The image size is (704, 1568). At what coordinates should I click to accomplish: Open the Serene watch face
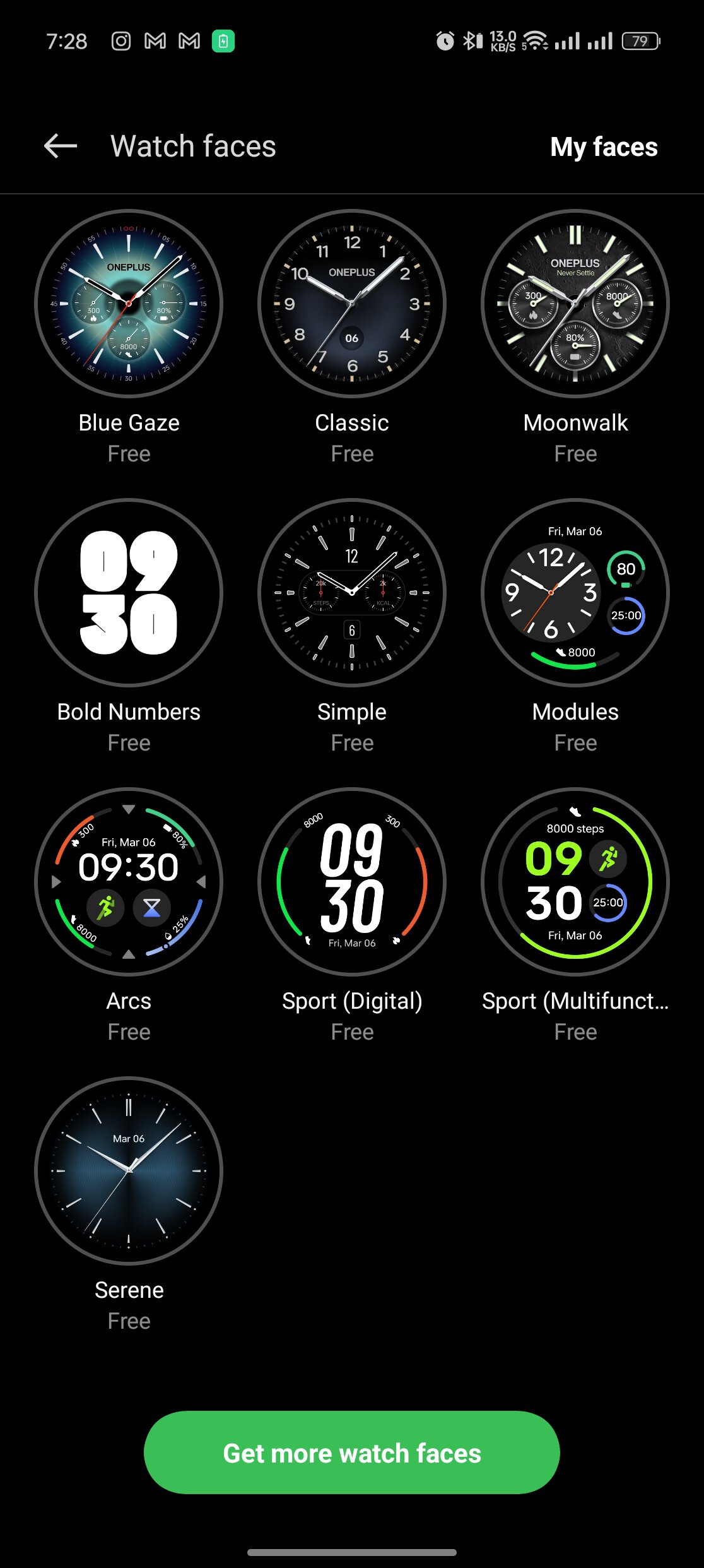click(x=129, y=1171)
